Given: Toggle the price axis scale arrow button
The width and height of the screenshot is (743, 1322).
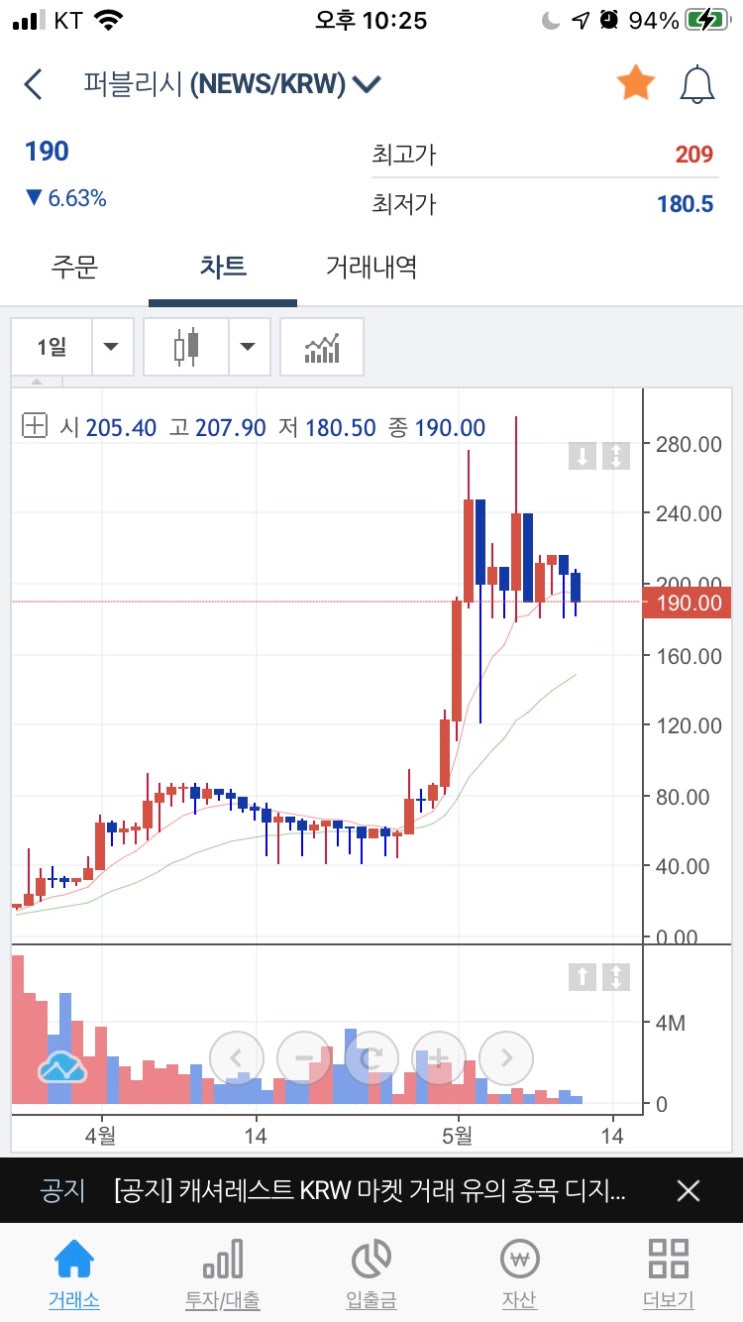Looking at the screenshot, I should (617, 455).
